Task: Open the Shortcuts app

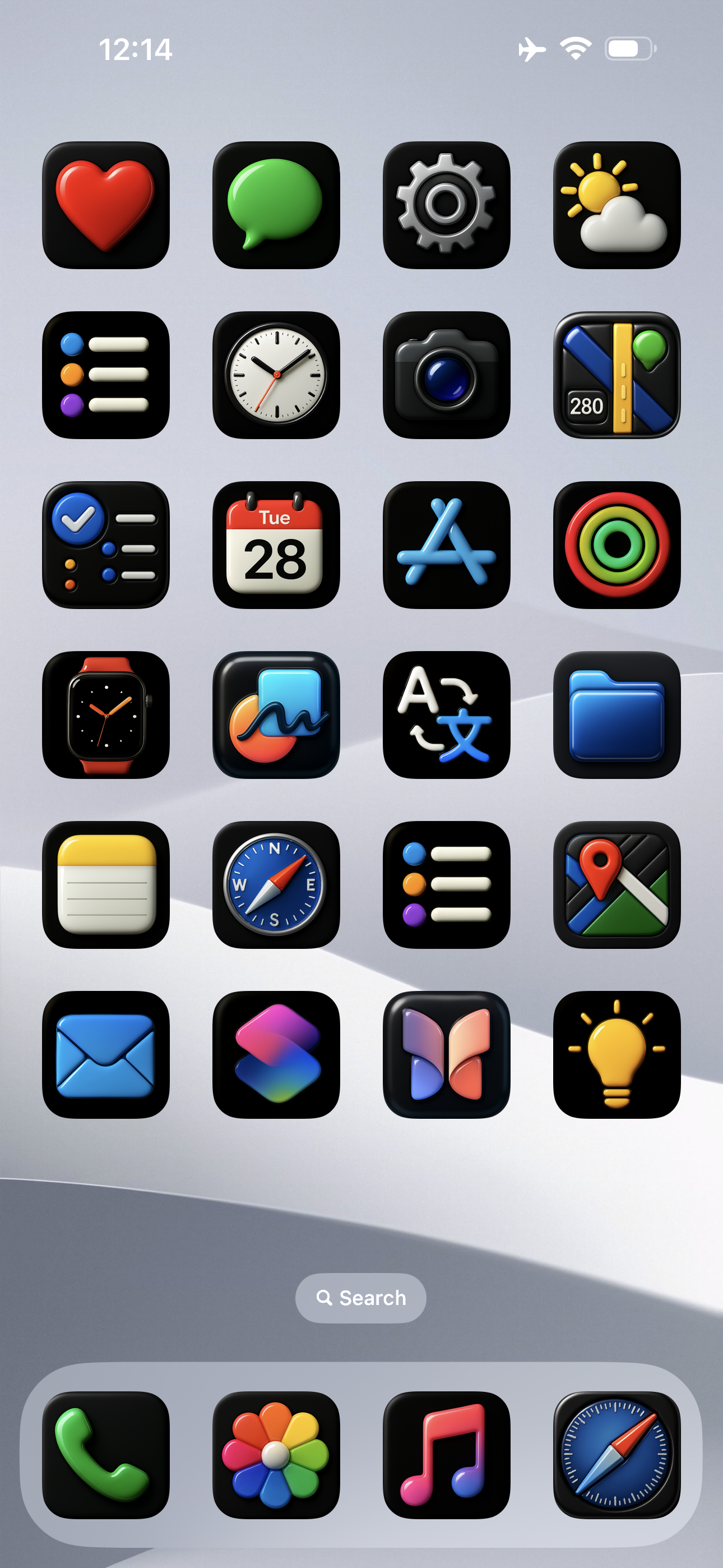Action: (276, 1054)
